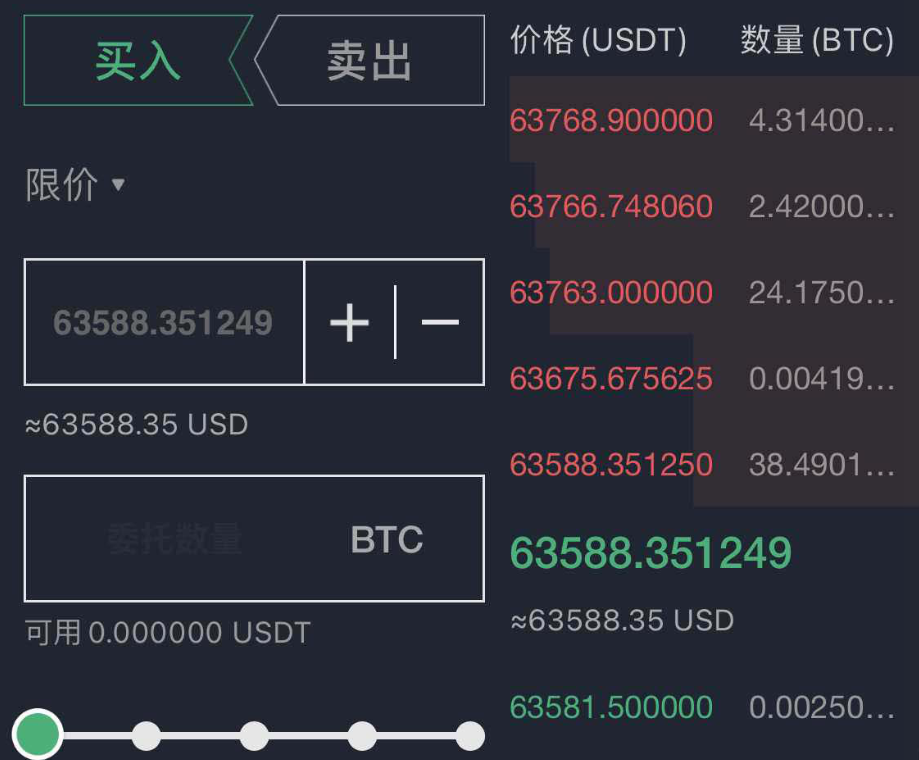Image resolution: width=919 pixels, height=760 pixels.
Task: Set amount slider to the middle dot
Action: [x=254, y=736]
